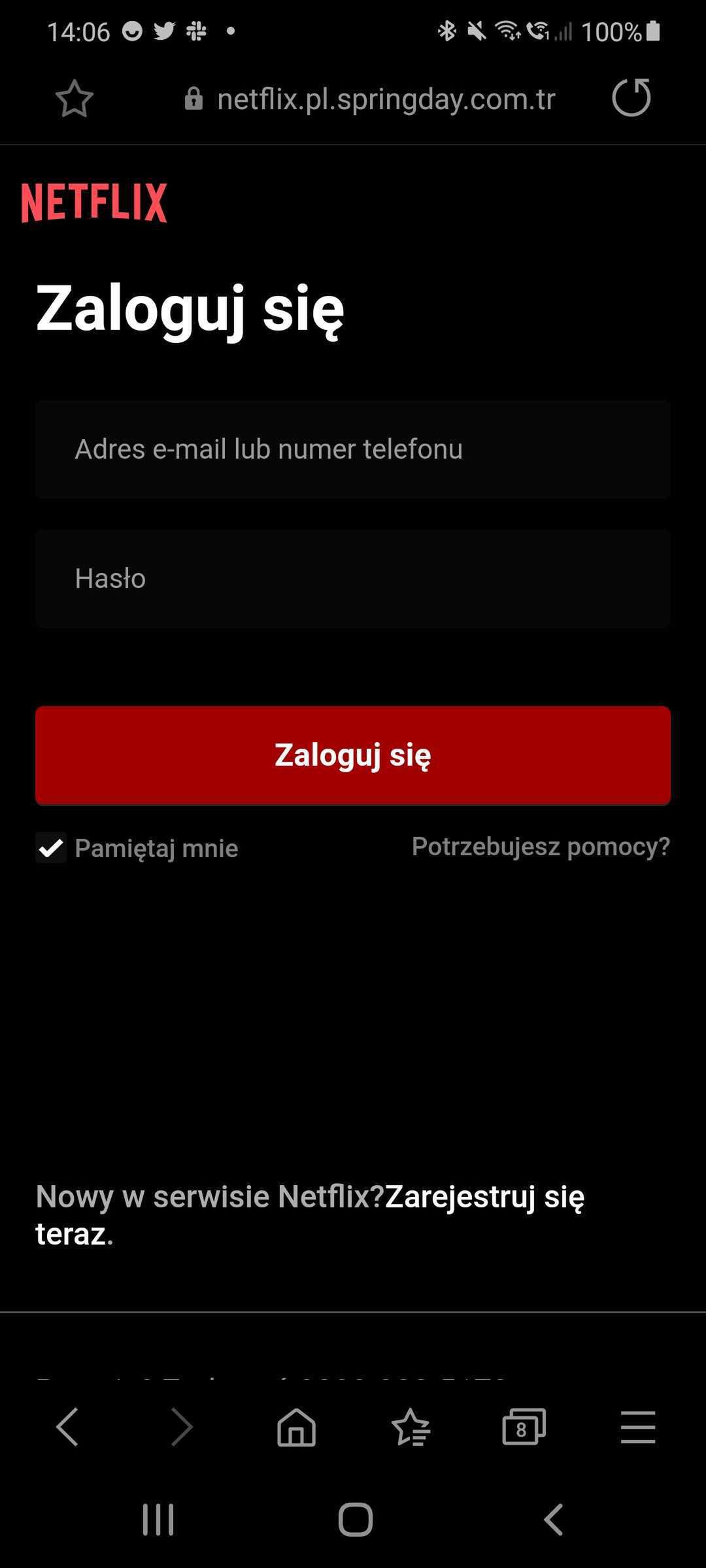Tap the red Zaloguj się button
This screenshot has height=1568, width=706.
353,755
